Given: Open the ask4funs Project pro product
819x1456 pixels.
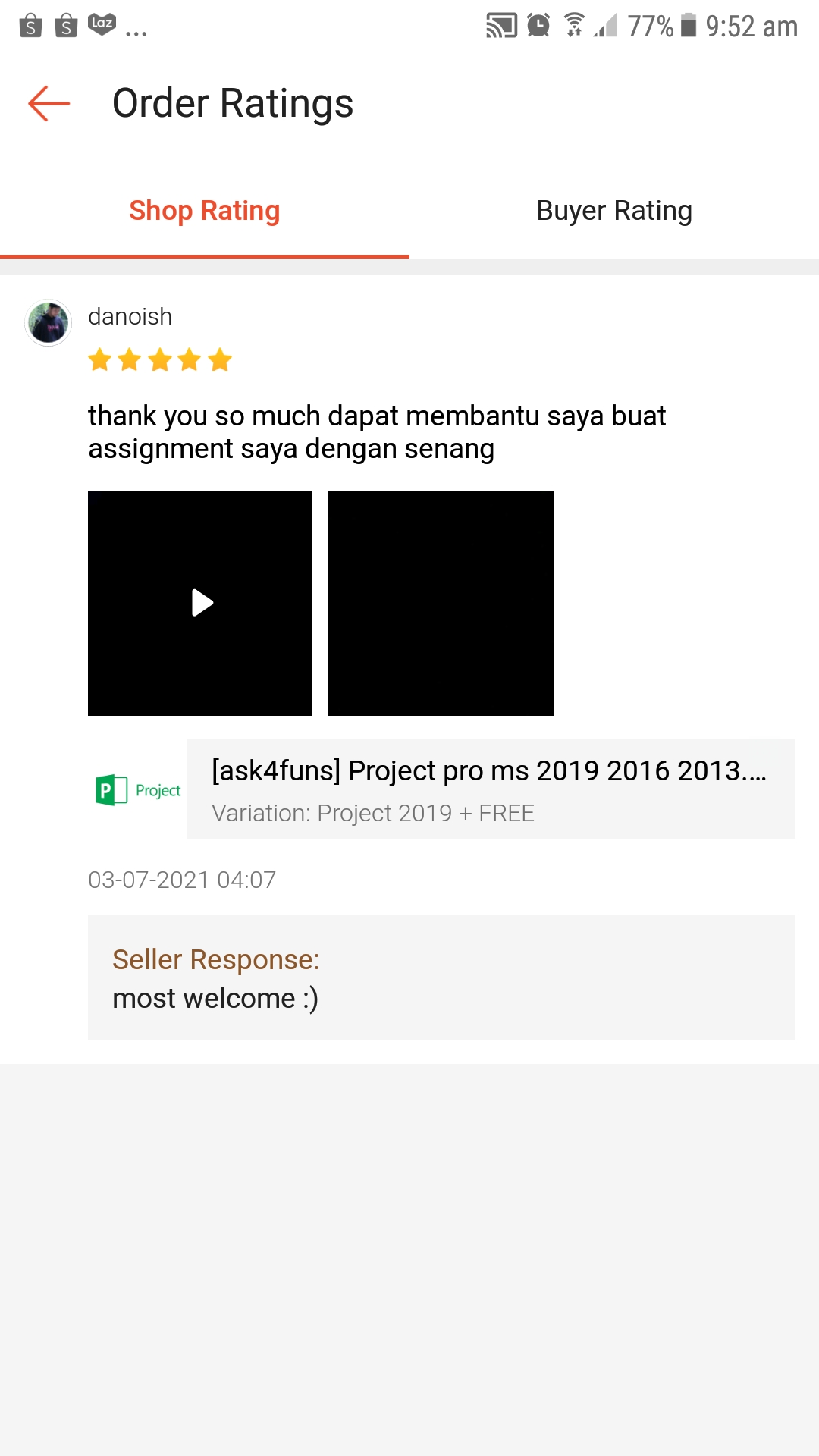Looking at the screenshot, I should point(490,789).
